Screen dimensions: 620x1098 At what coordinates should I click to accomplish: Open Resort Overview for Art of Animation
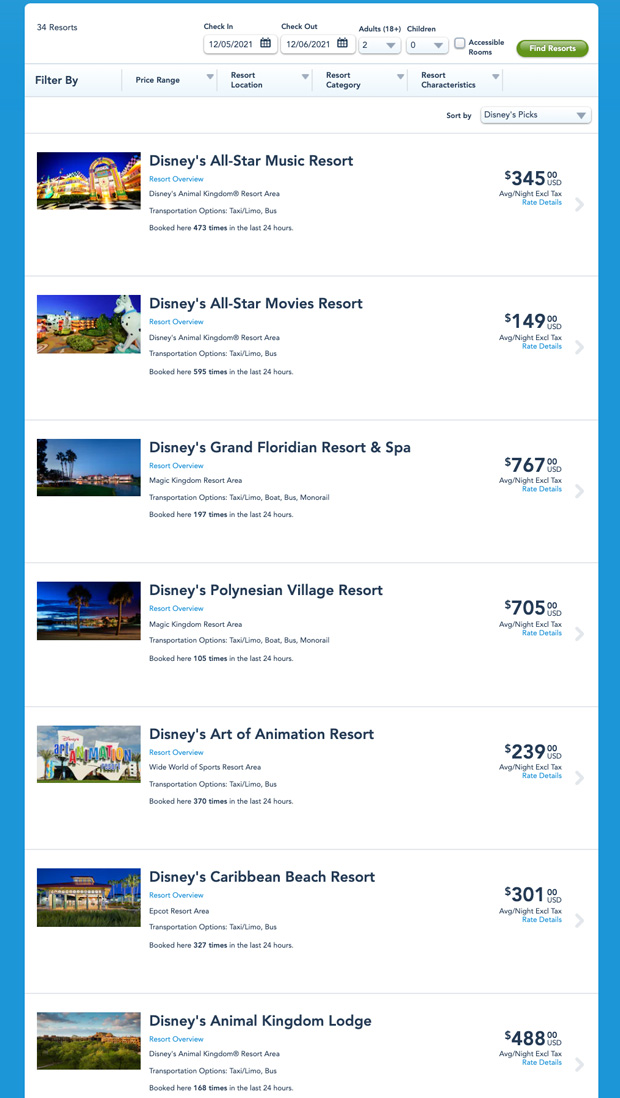pyautogui.click(x=177, y=752)
